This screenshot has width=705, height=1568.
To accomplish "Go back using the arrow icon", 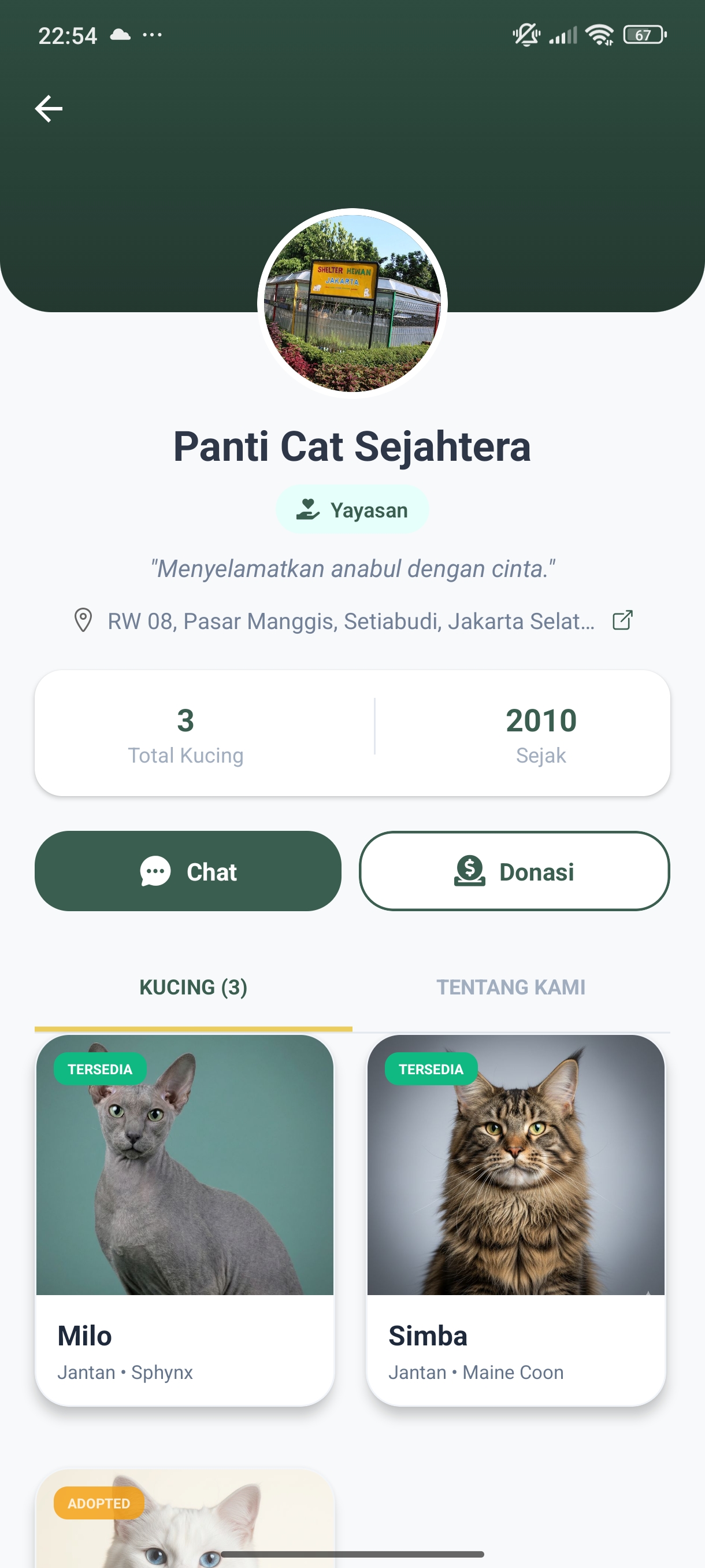I will click(49, 109).
